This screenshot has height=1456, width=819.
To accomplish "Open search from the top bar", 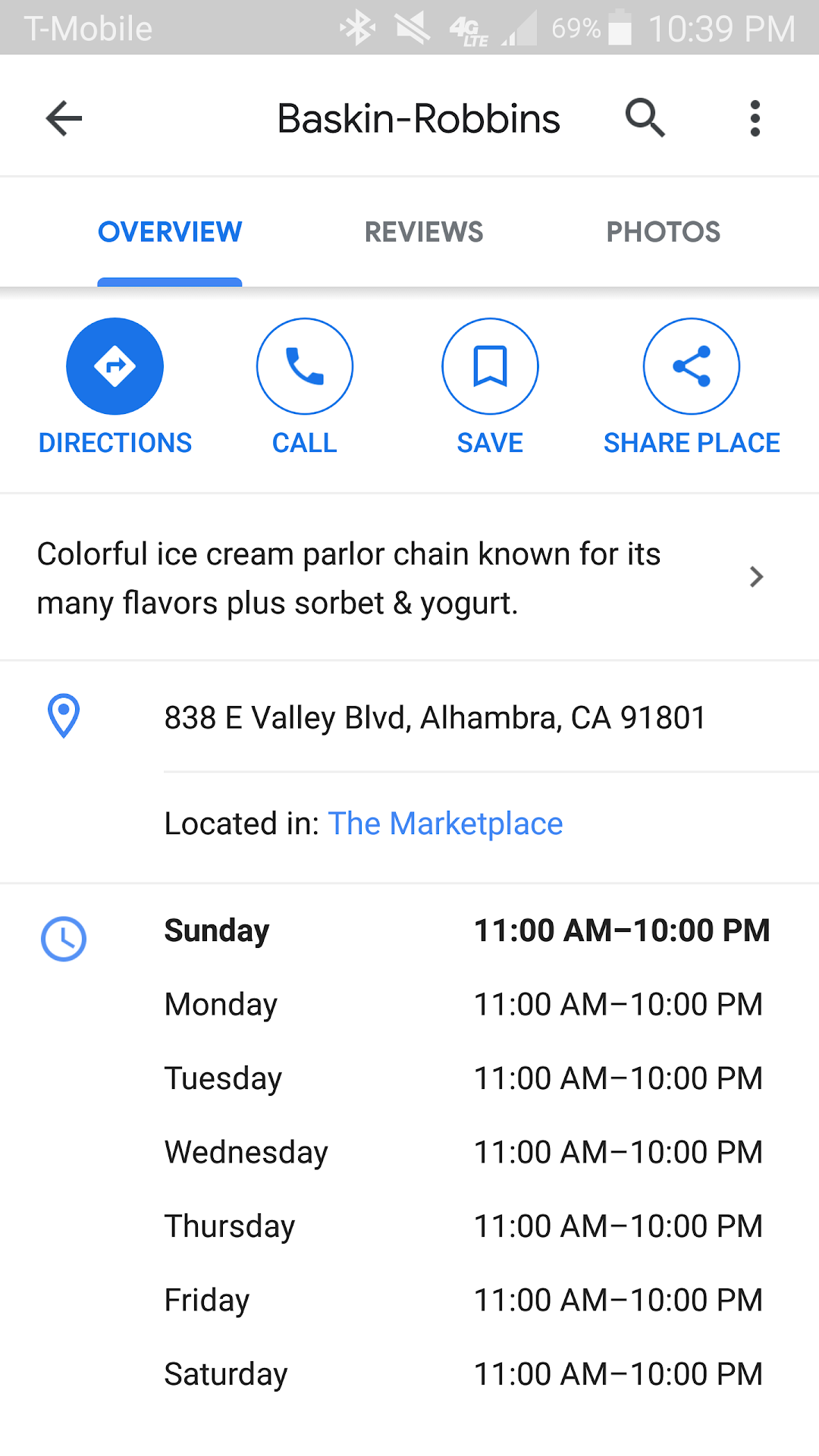I will point(645,119).
